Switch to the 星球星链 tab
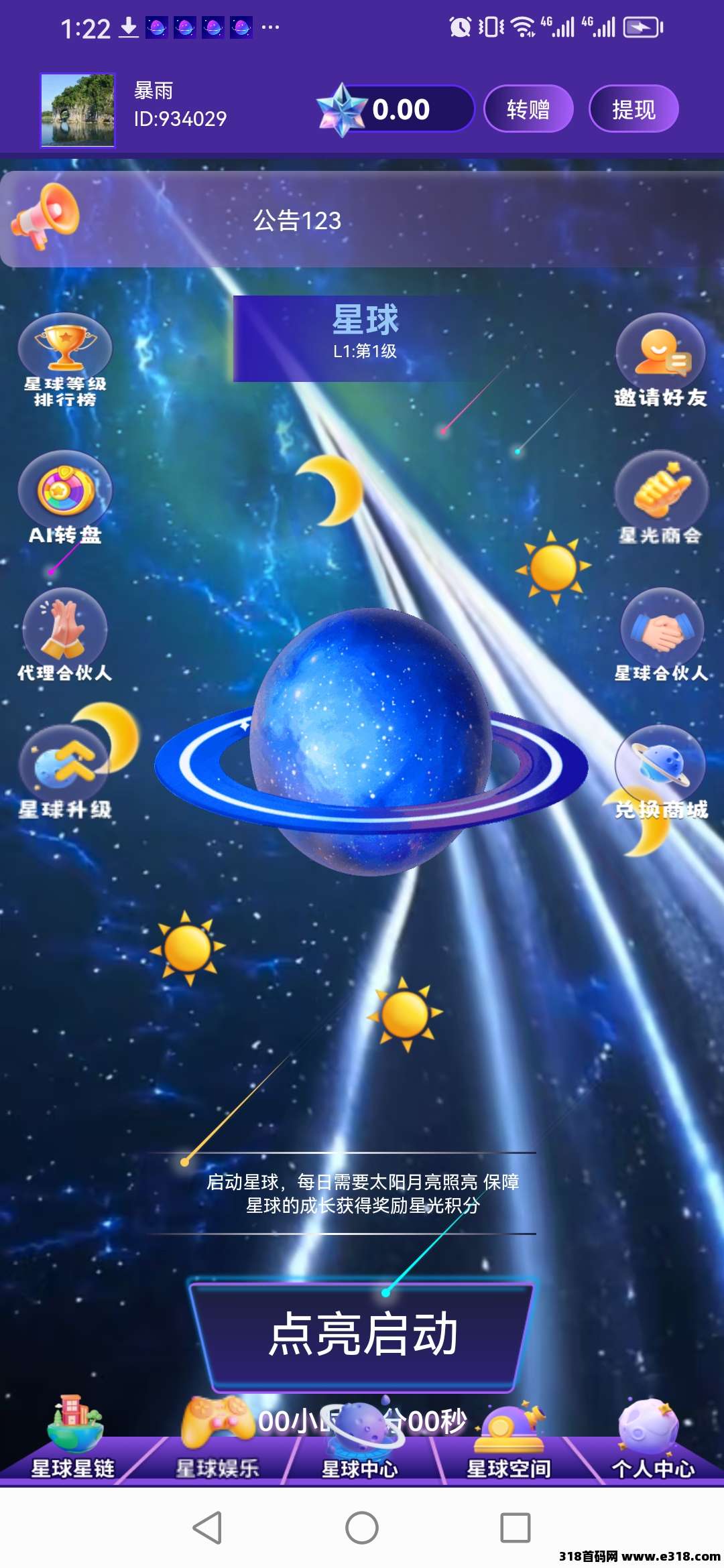The height and width of the screenshot is (1568, 724). coord(73,1442)
